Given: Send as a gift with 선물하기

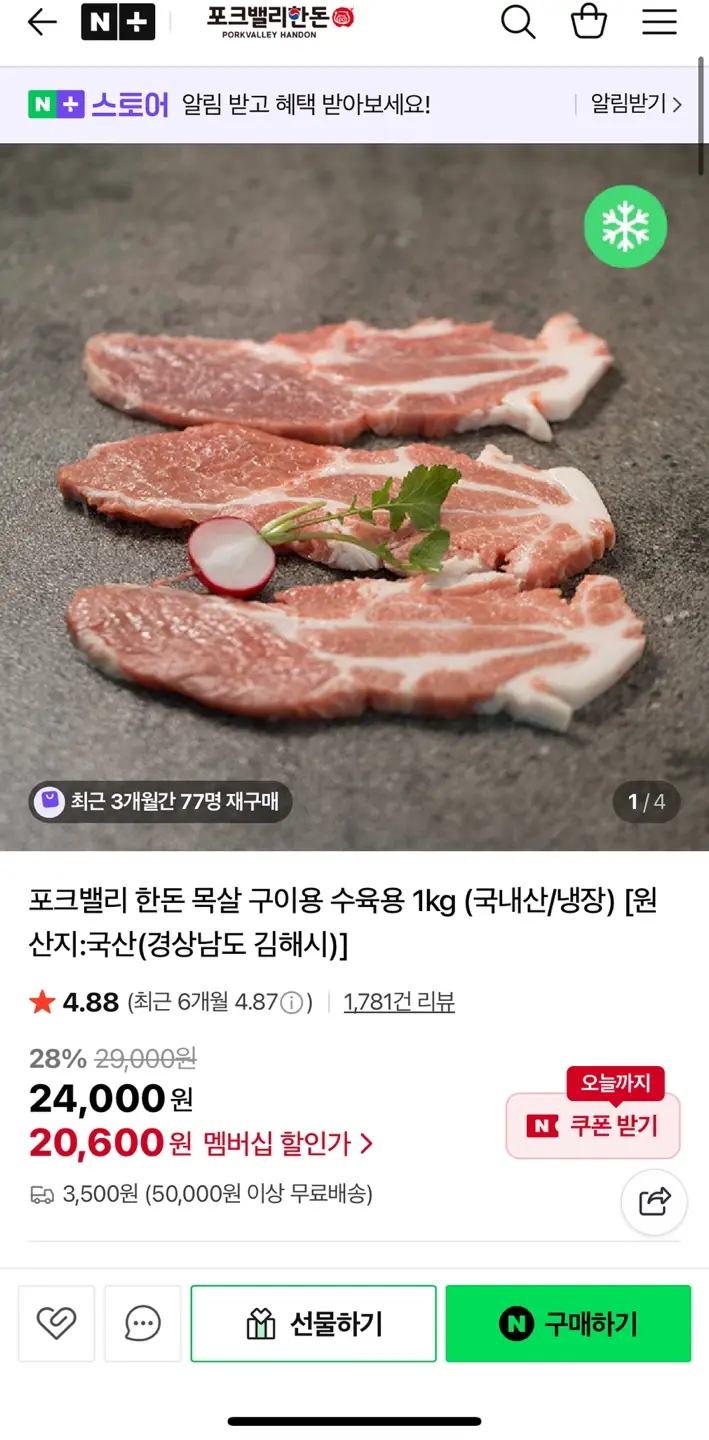Looking at the screenshot, I should point(314,1324).
